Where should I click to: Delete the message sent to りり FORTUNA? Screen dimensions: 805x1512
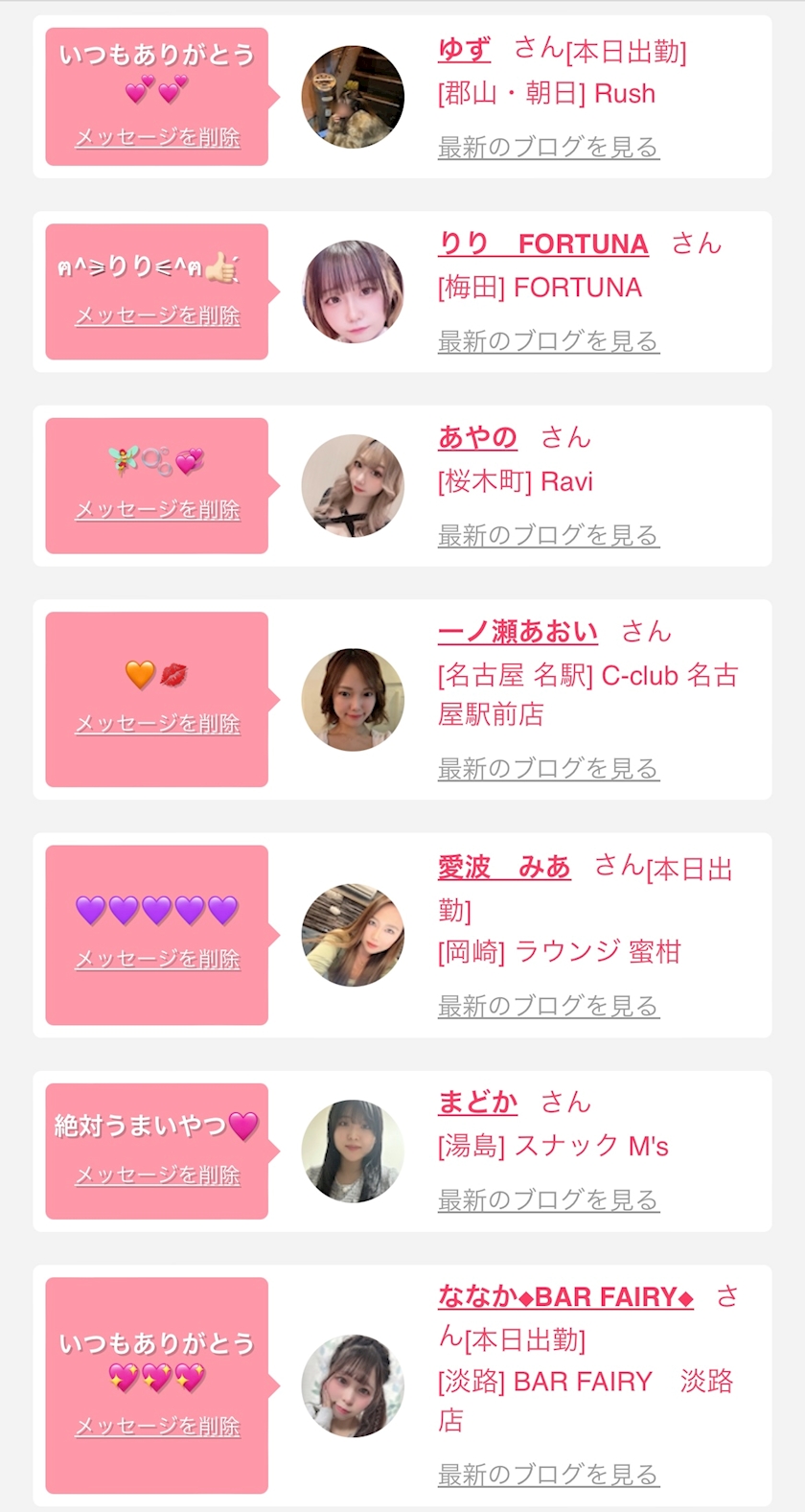(157, 315)
